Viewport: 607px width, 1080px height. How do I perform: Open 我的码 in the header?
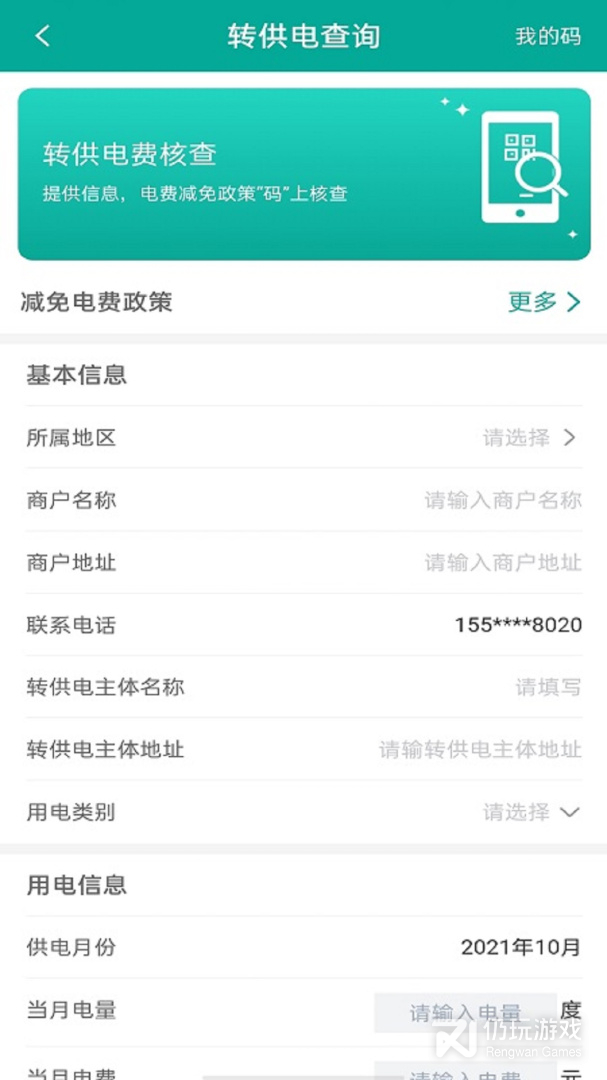547,37
